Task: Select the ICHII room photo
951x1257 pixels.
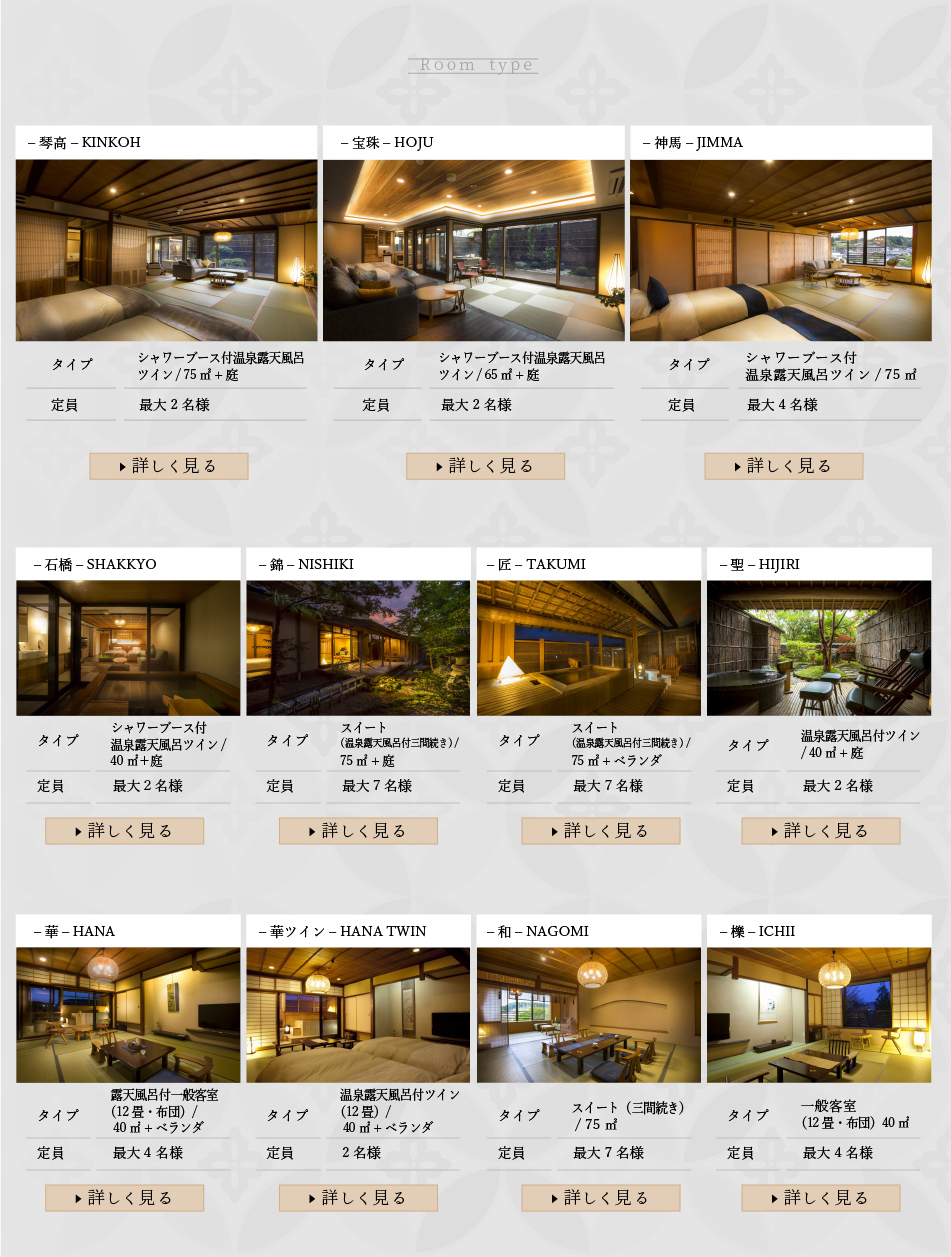Action: tap(818, 1015)
